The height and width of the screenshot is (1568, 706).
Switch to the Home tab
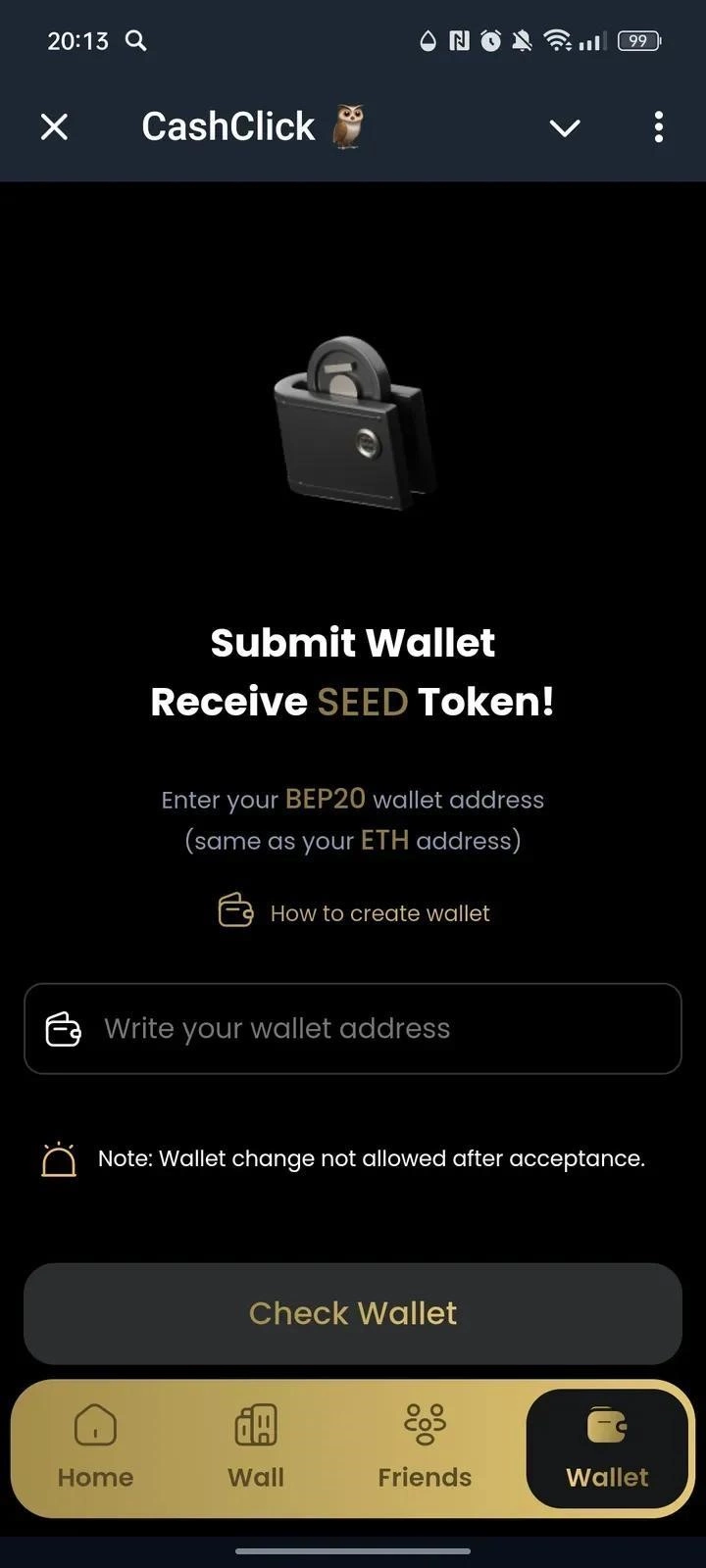95,1446
